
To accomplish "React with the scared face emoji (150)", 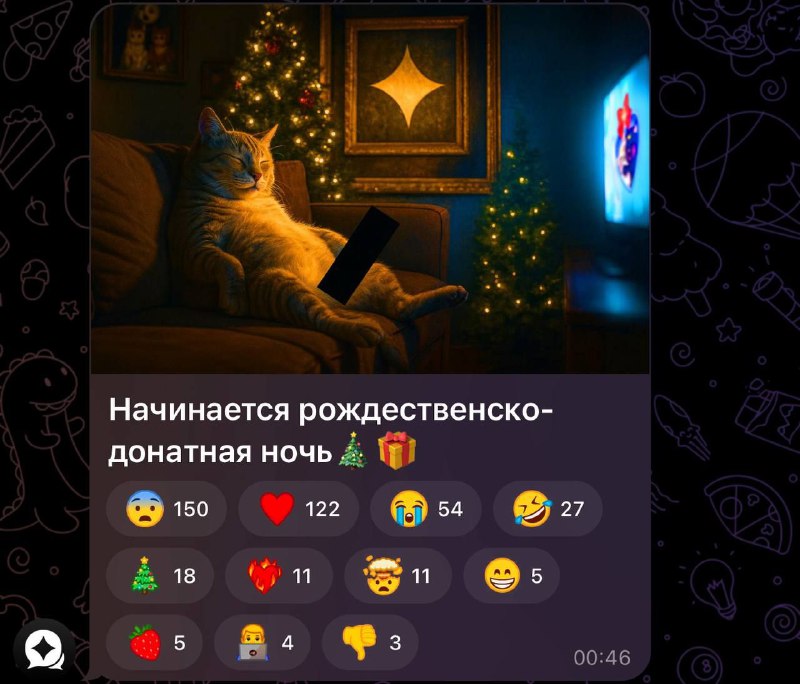I will point(166,509).
